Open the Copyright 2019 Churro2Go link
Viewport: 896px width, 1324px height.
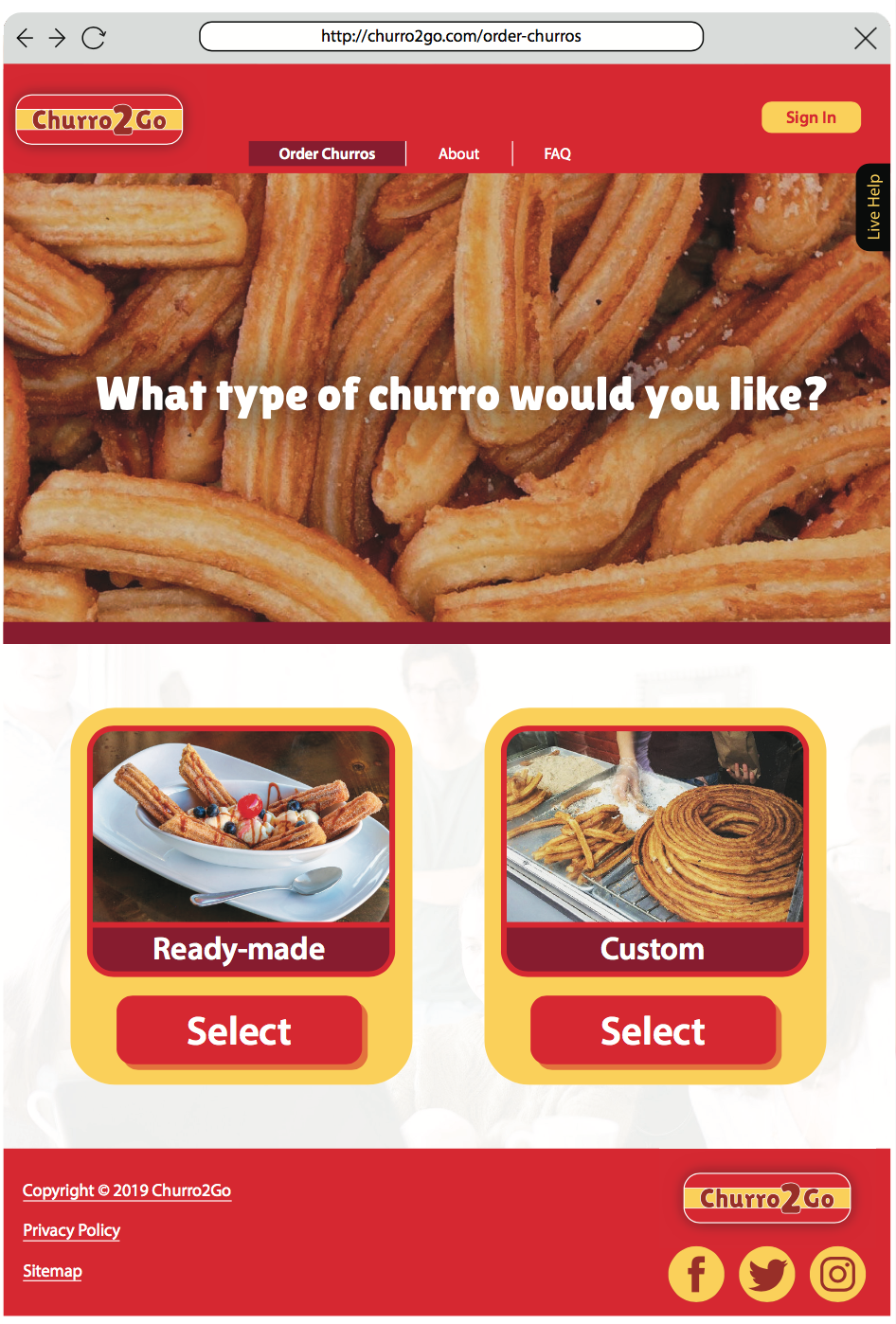click(x=127, y=1190)
